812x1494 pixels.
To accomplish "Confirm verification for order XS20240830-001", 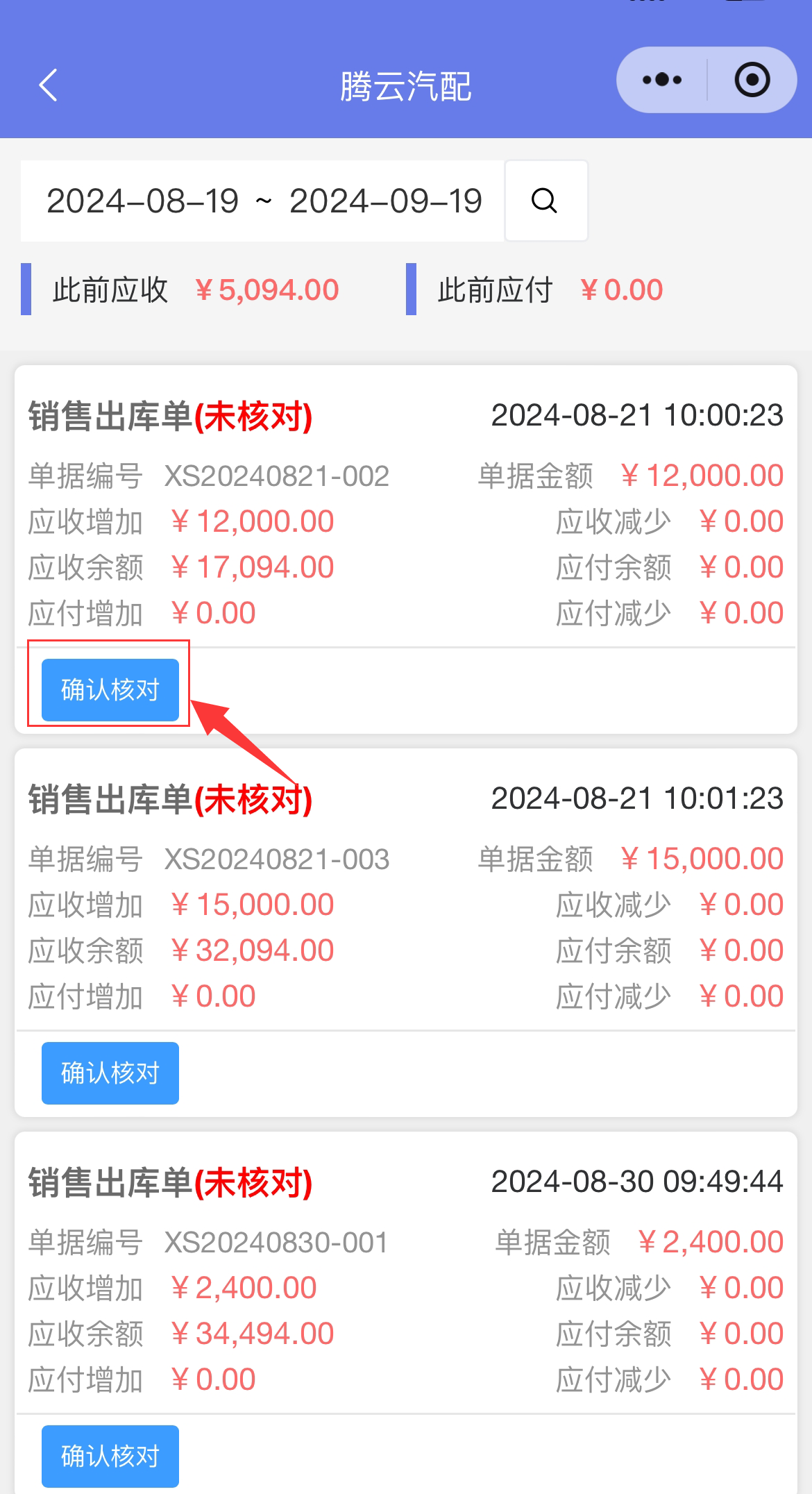I will click(x=110, y=1457).
